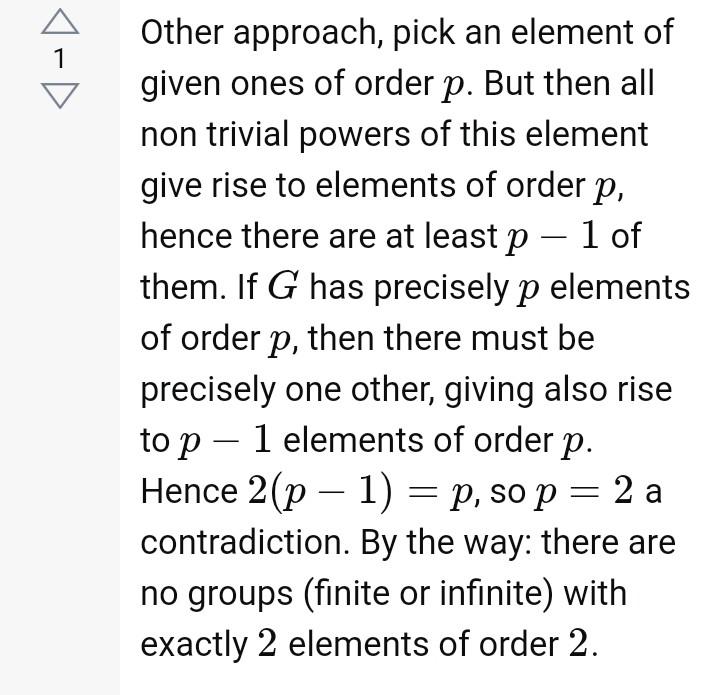Image resolution: width=720 pixels, height=695 pixels.
Task: Downvote this answer
Action: point(59,95)
